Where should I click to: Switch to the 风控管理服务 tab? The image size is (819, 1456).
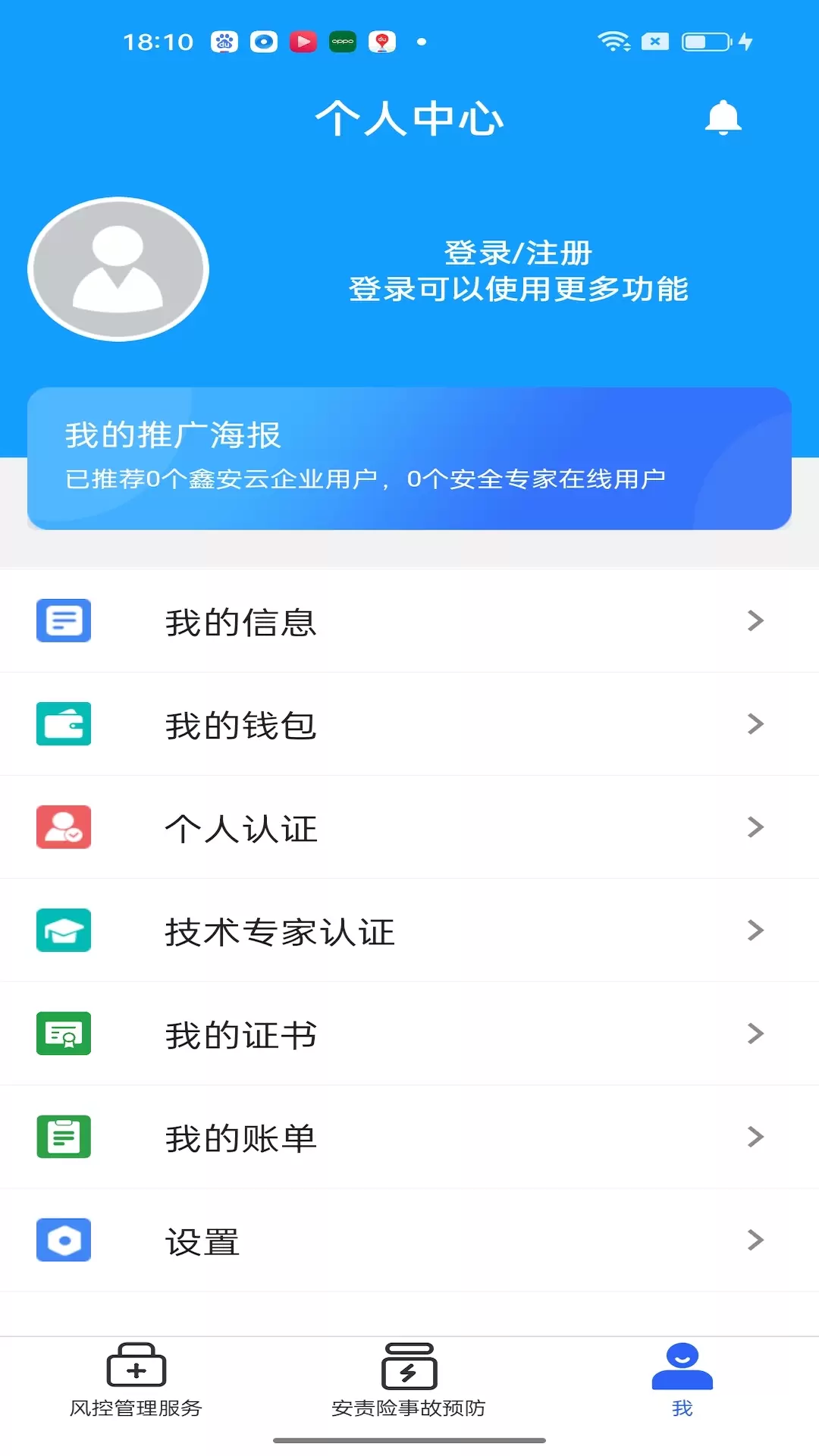click(136, 1381)
